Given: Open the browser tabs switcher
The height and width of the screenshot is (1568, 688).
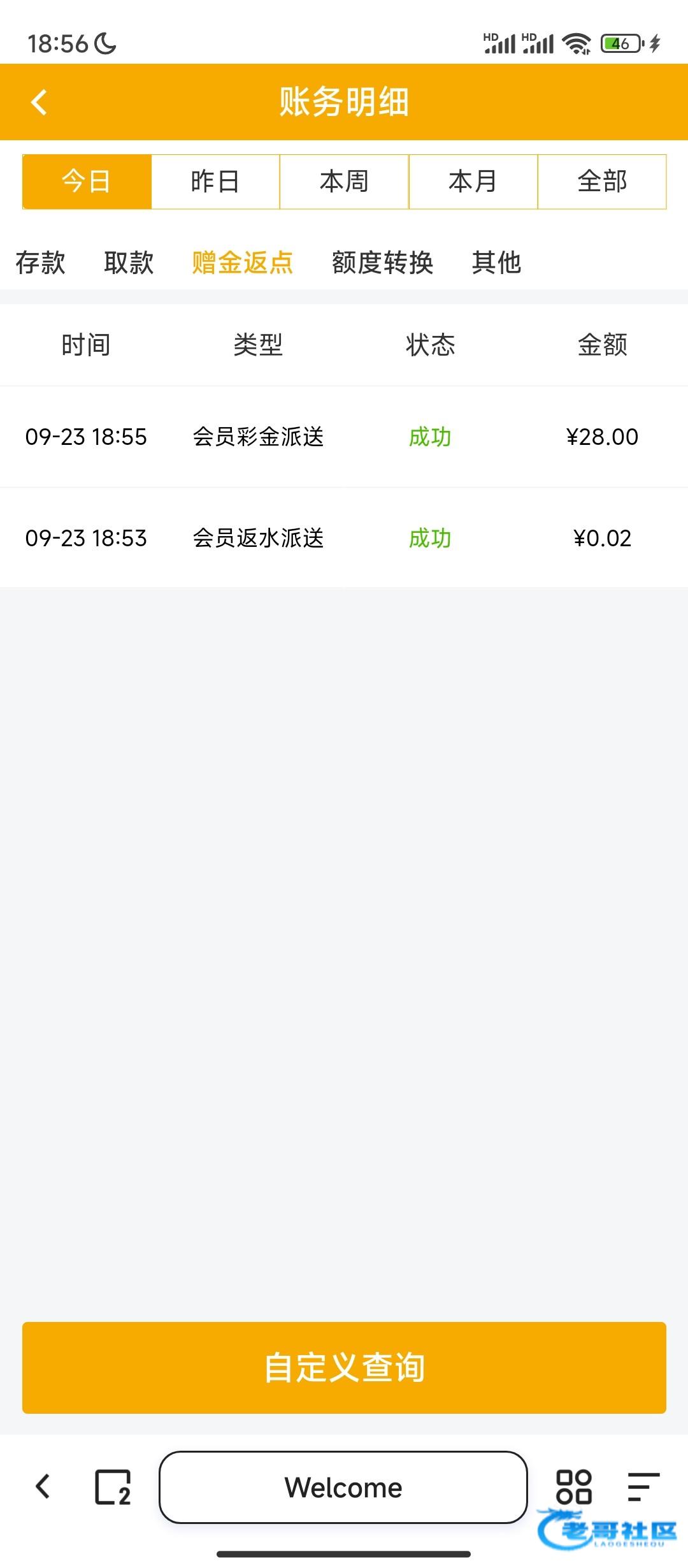Looking at the screenshot, I should click(113, 1487).
